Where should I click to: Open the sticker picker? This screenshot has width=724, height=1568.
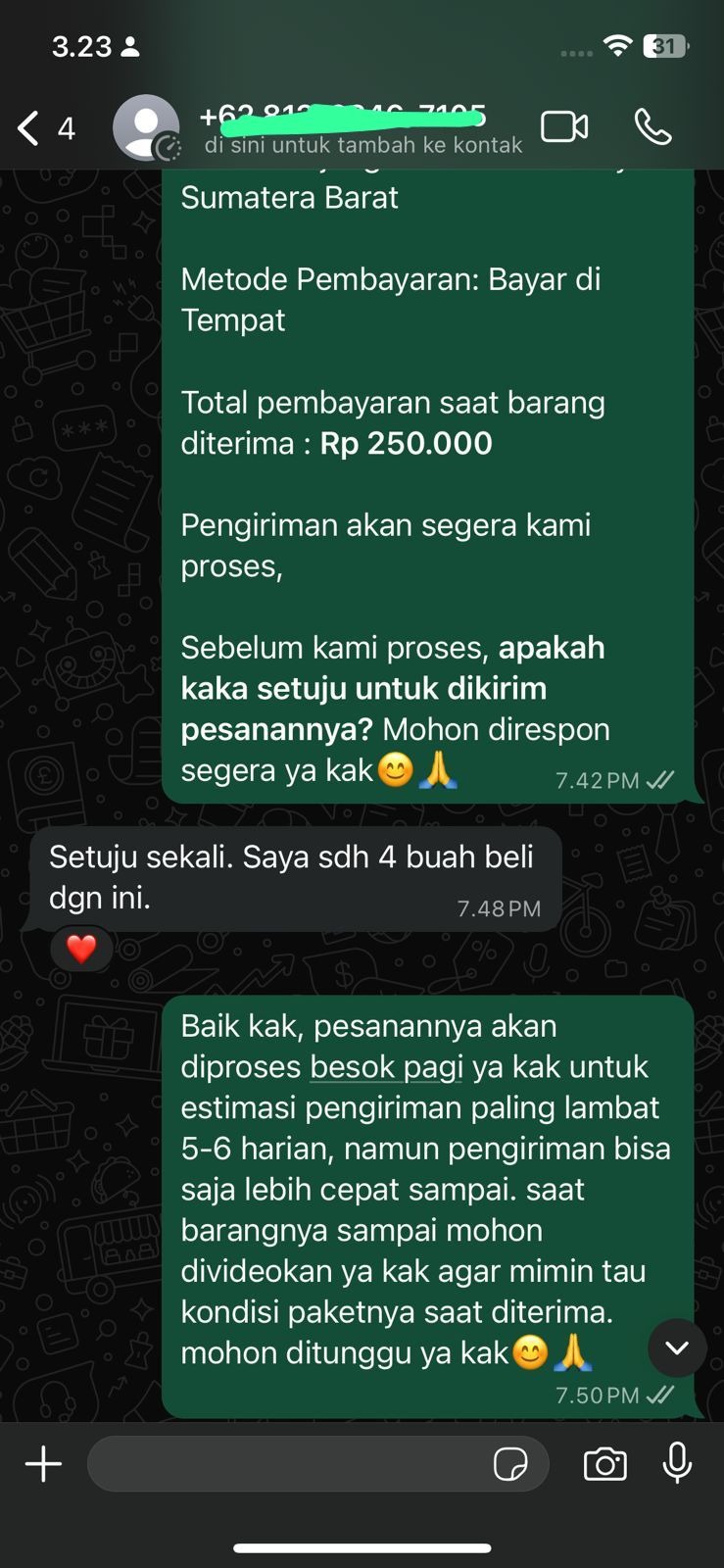510,1464
